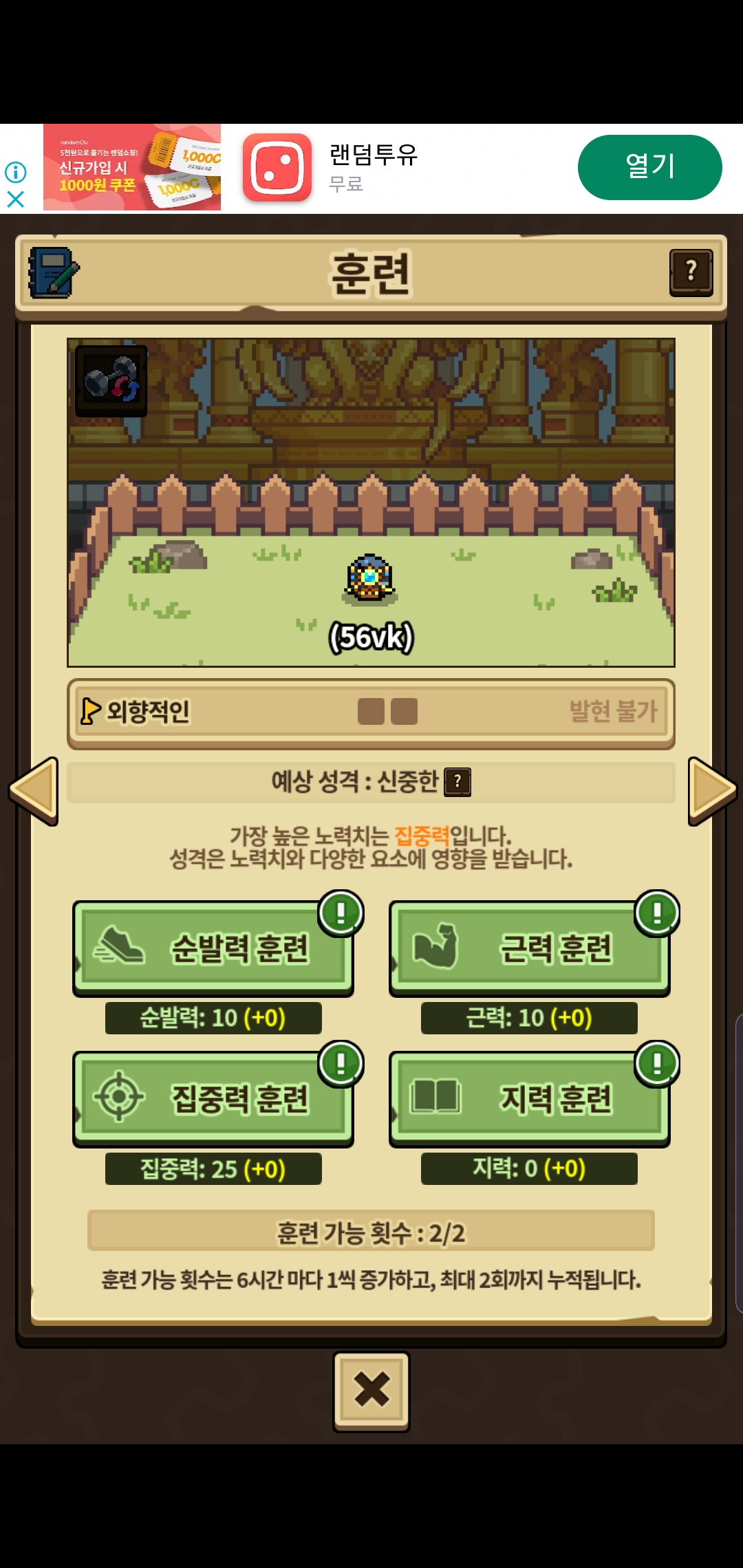
Task: Start 근력 훈련
Action: pyautogui.click(x=530, y=948)
